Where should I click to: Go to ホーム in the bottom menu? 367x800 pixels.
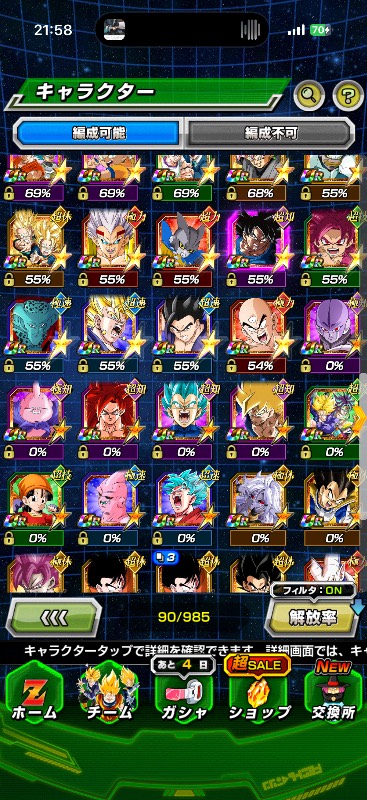34,696
